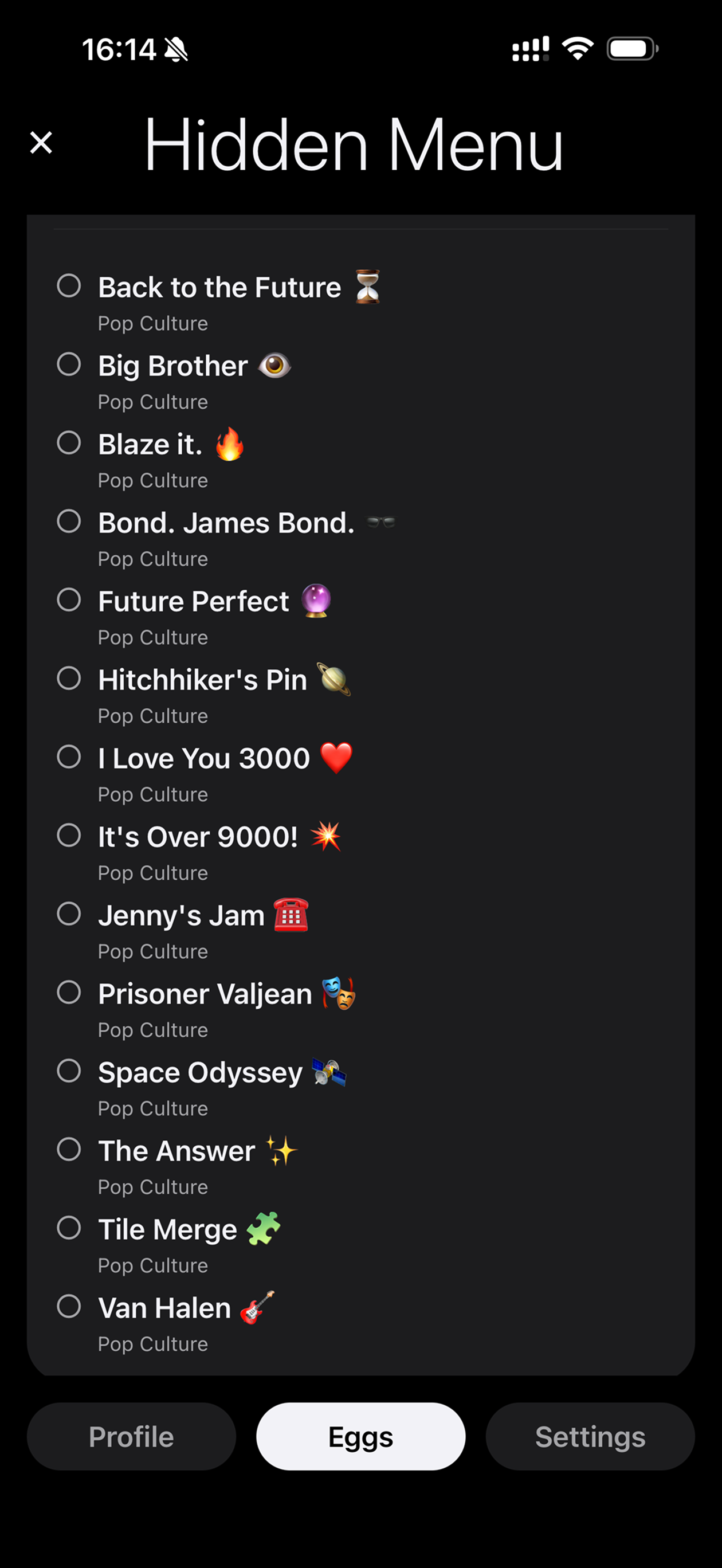Viewport: 722px width, 1568px height.
Task: Close the Hidden Menu
Action: pyautogui.click(x=41, y=143)
